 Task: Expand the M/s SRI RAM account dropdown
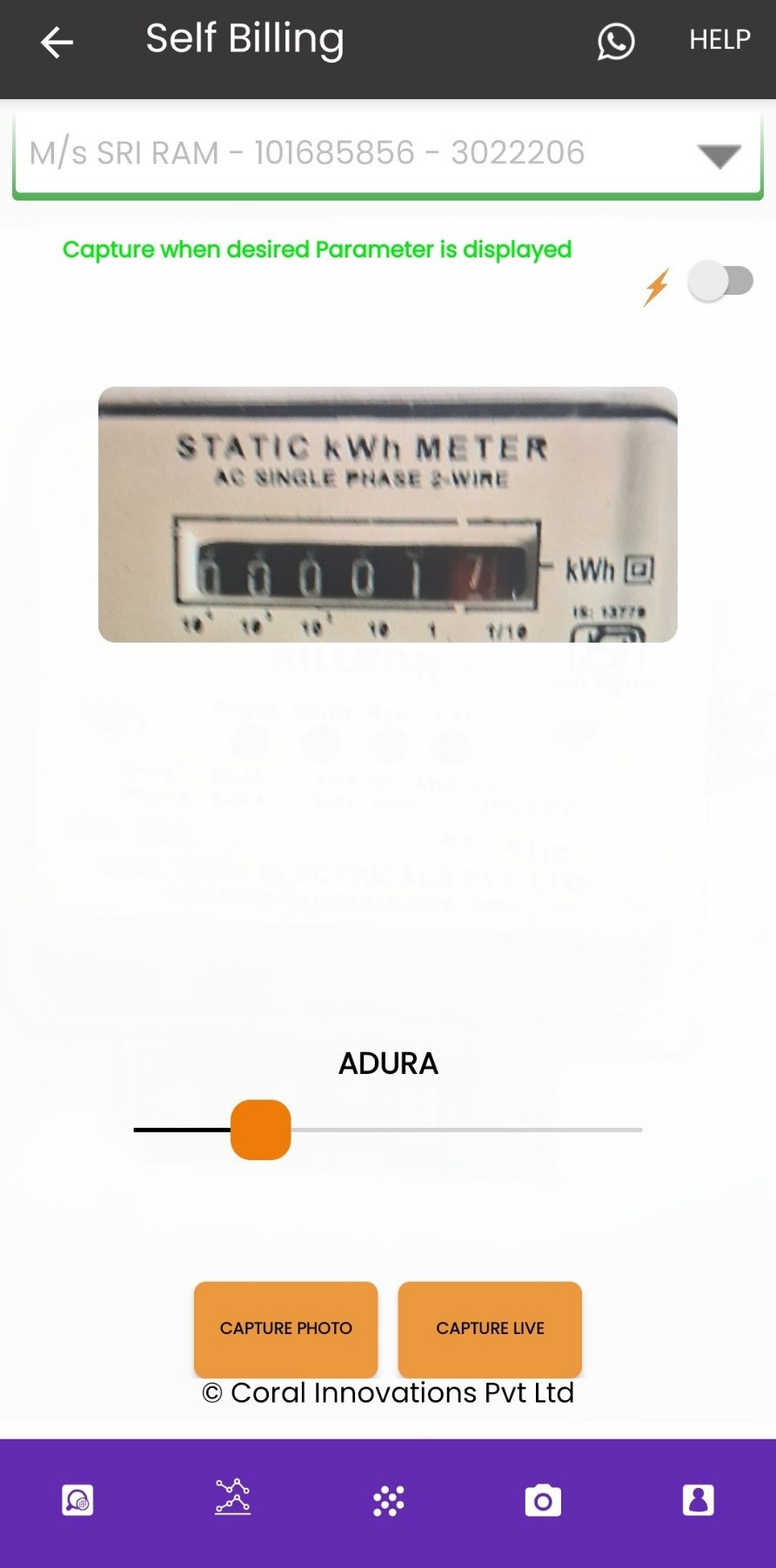[x=719, y=156]
